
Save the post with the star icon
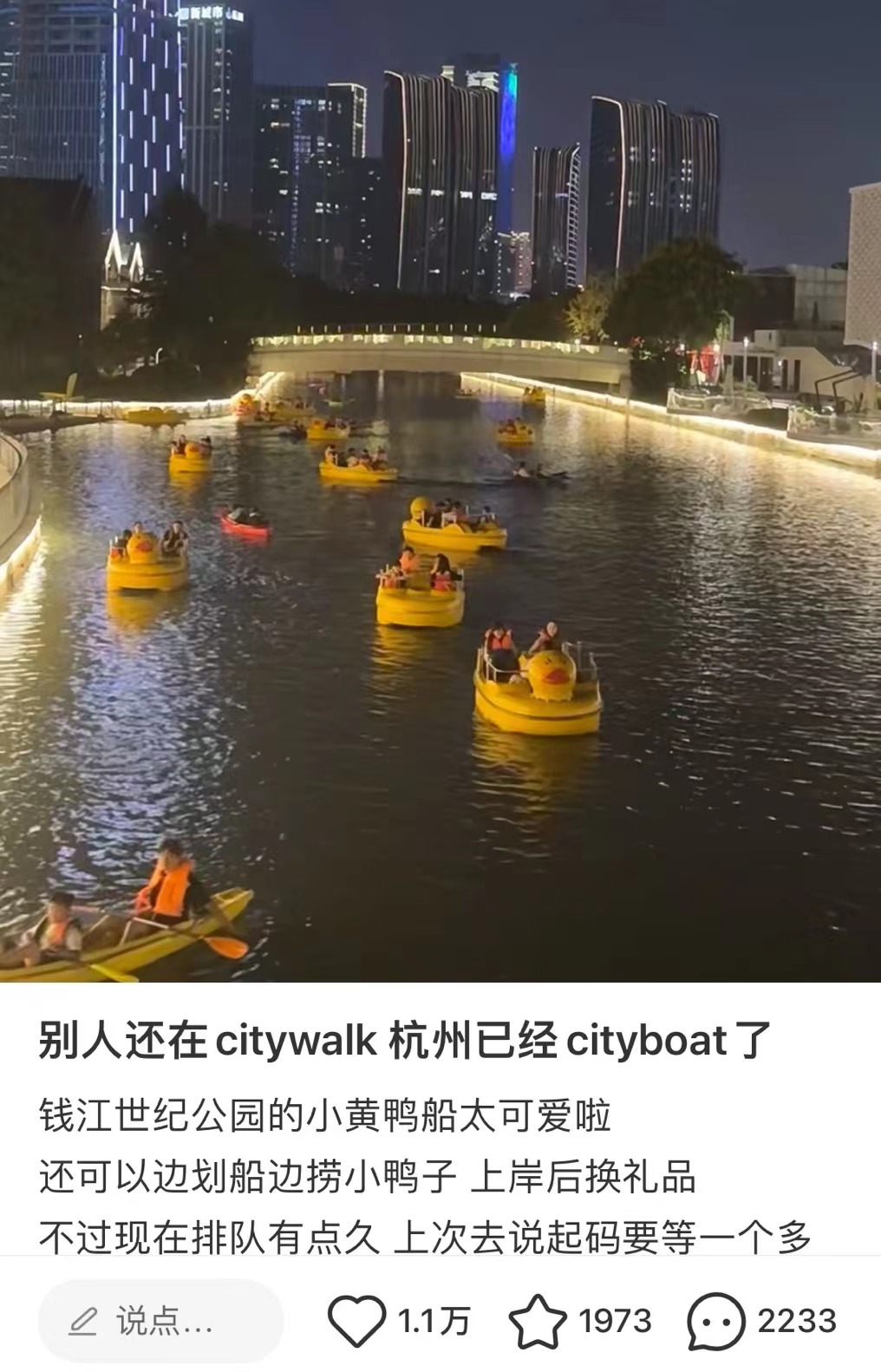click(538, 1321)
